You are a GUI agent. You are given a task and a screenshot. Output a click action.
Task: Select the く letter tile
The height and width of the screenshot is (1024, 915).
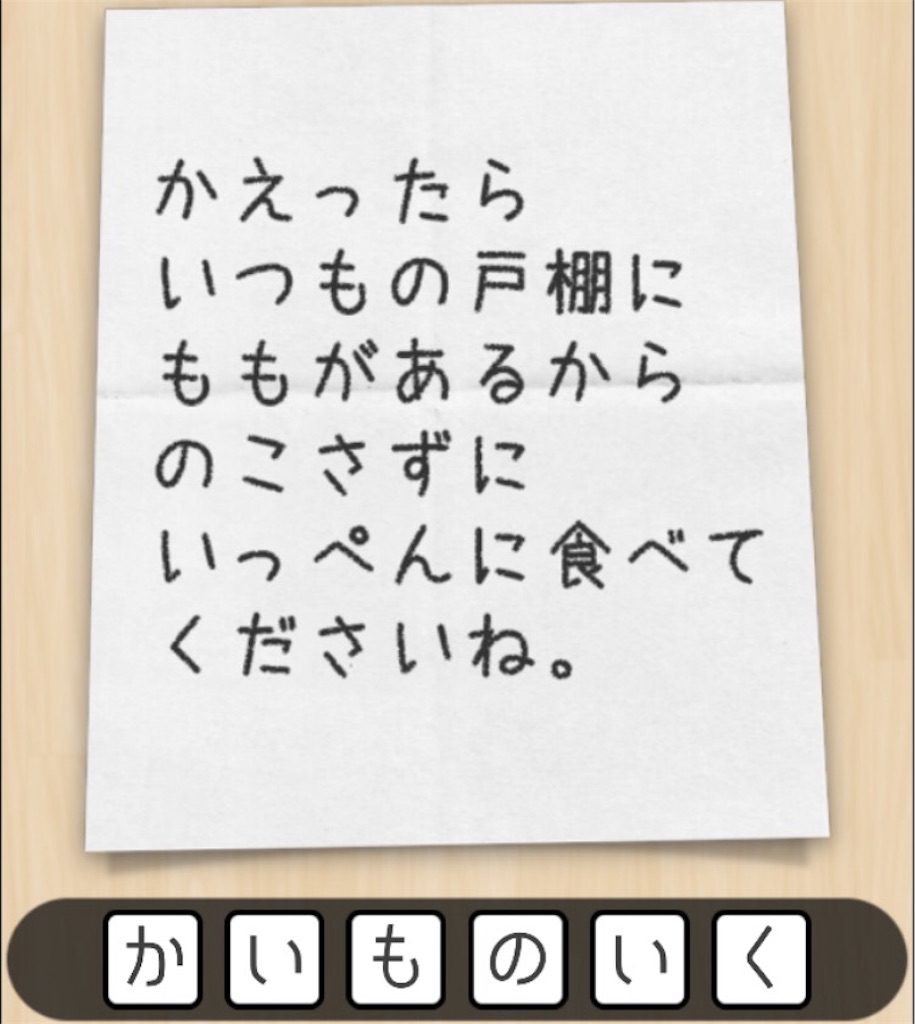pos(761,959)
